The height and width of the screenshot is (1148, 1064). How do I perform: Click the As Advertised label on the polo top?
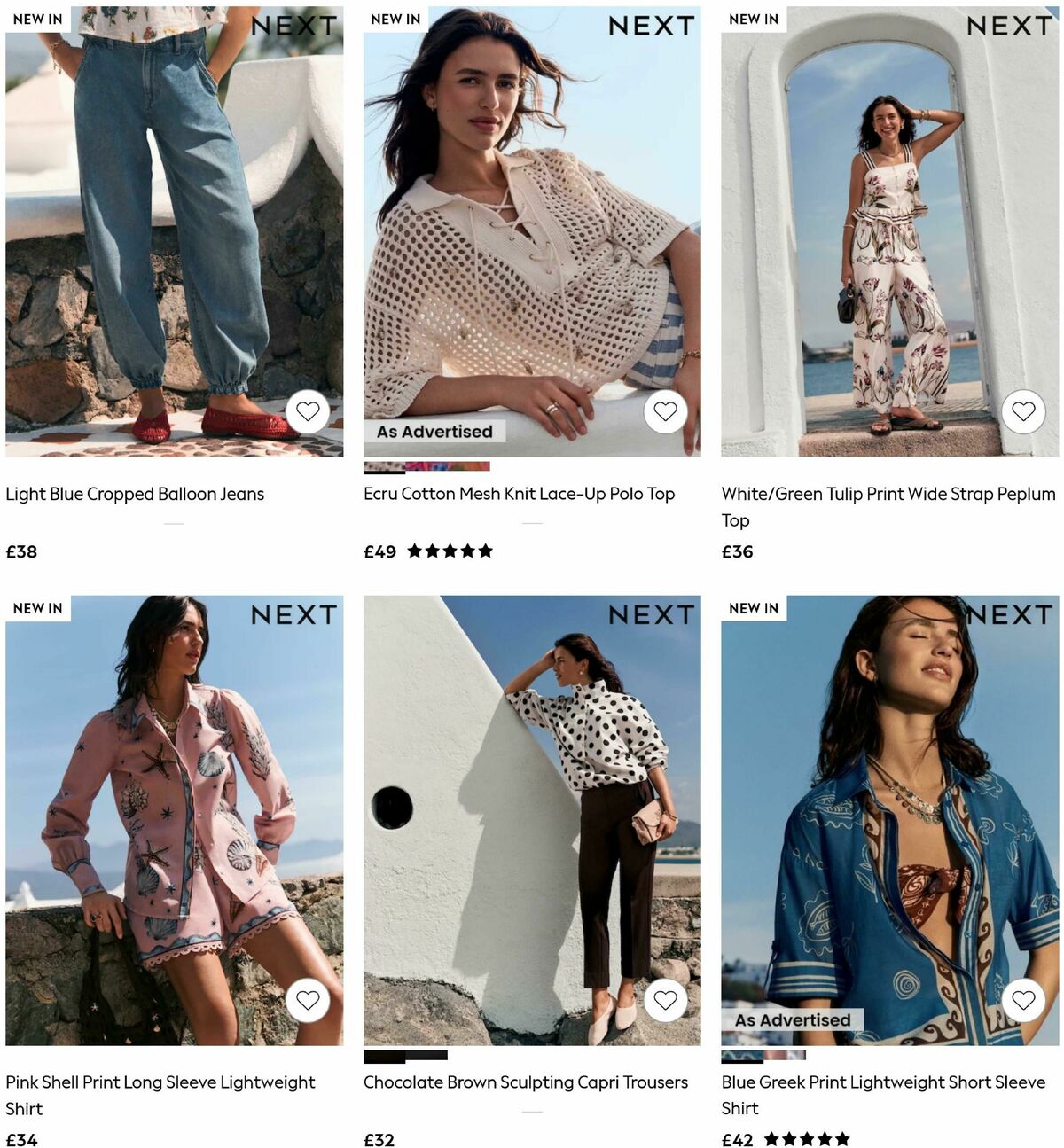434,431
